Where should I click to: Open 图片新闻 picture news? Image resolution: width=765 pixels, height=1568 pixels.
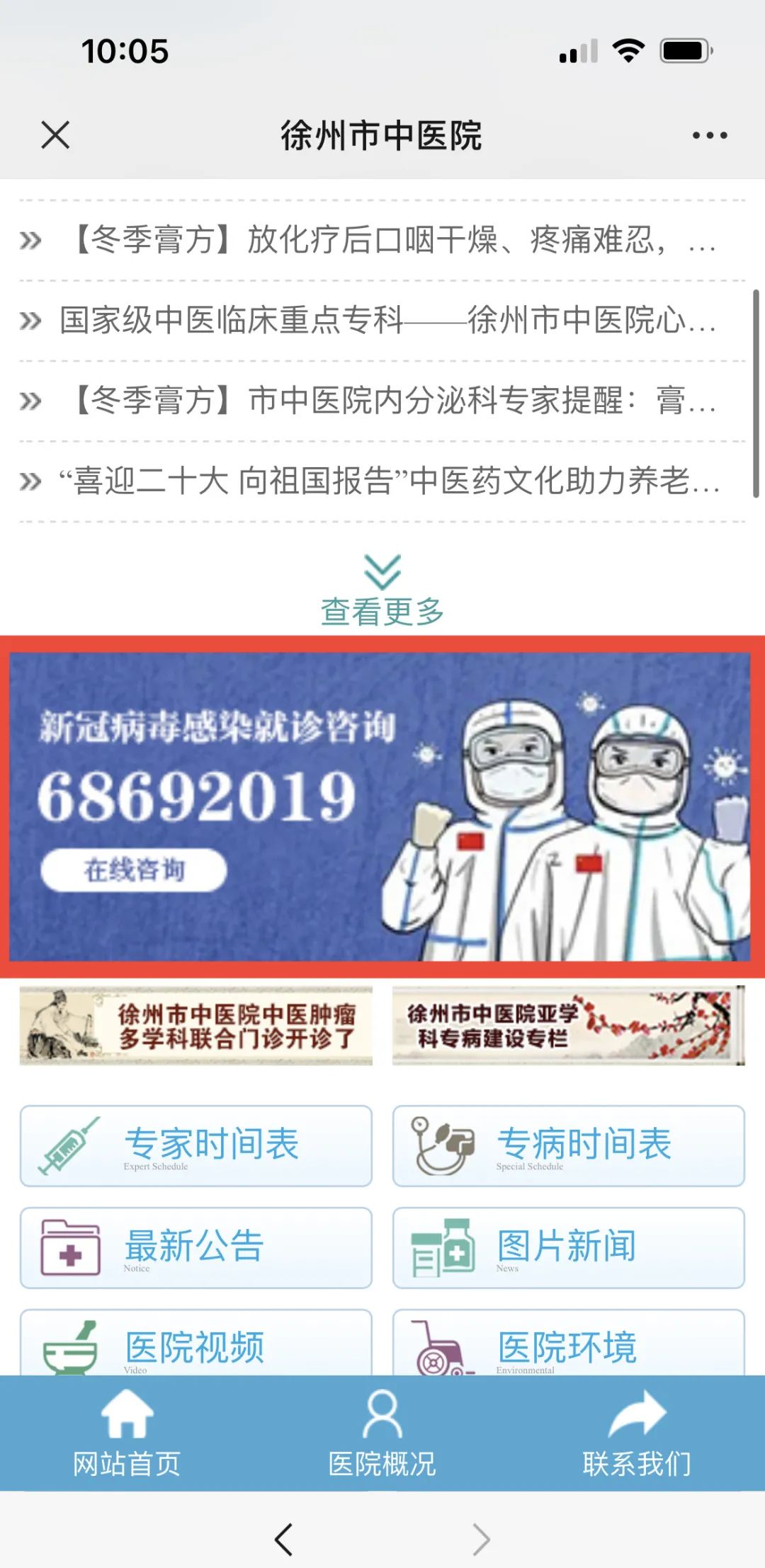[x=568, y=1247]
